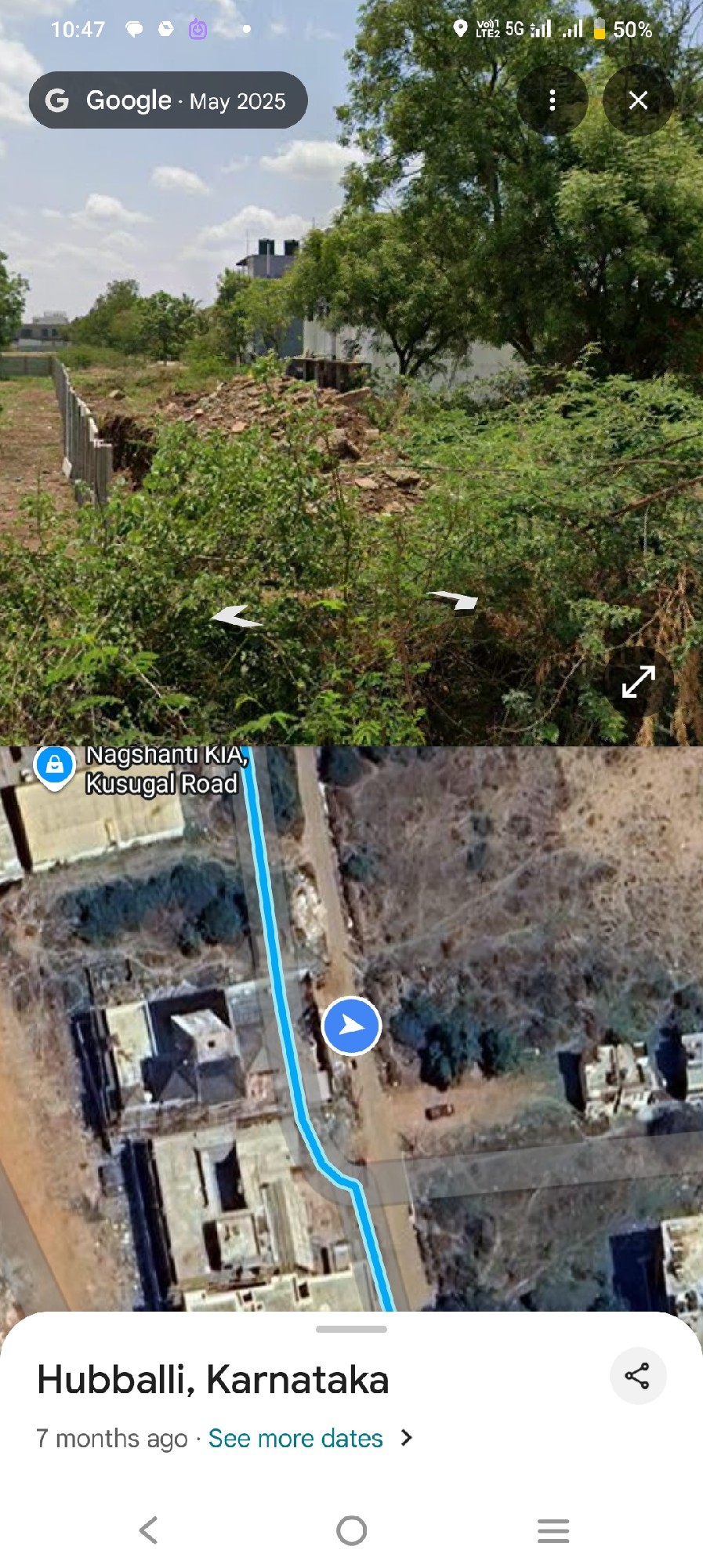Image resolution: width=703 pixels, height=1568 pixels.
Task: Open See more dates
Action: (x=295, y=1439)
